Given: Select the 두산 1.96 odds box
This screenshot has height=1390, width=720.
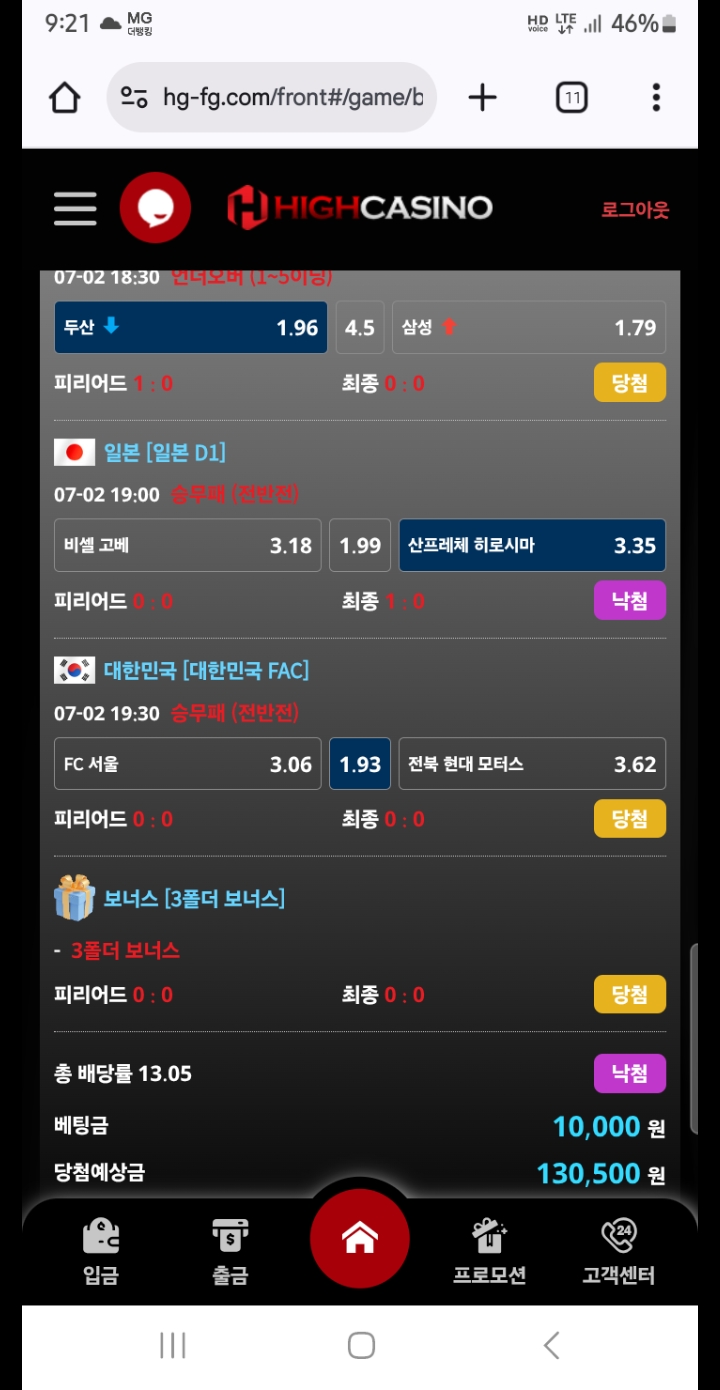Looking at the screenshot, I should tap(190, 328).
